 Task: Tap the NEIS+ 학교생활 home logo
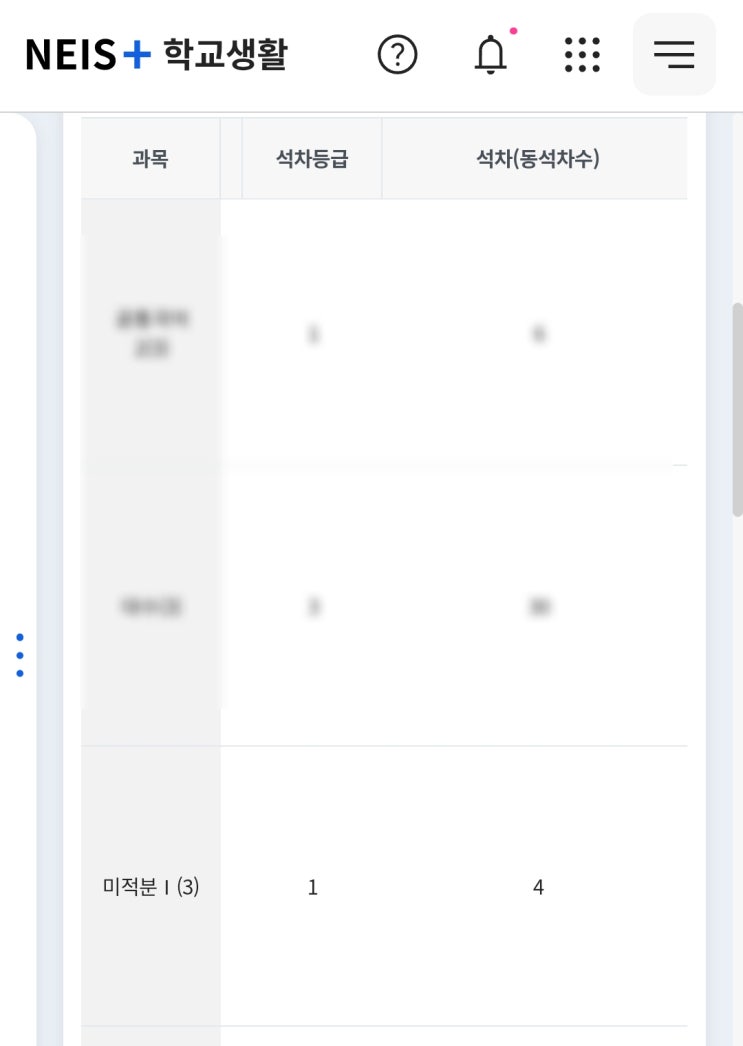(156, 54)
